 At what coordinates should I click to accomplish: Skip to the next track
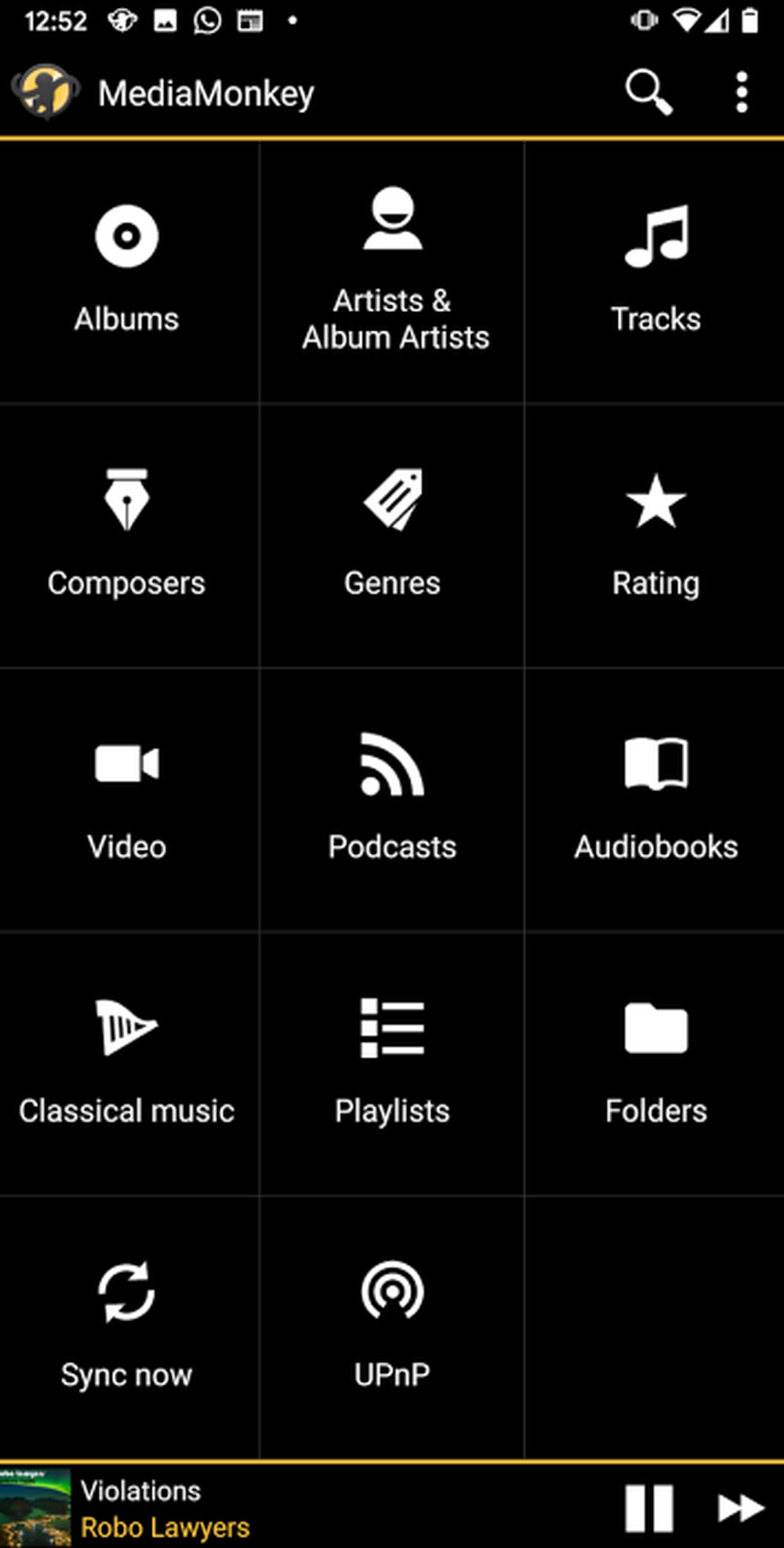[x=740, y=1507]
